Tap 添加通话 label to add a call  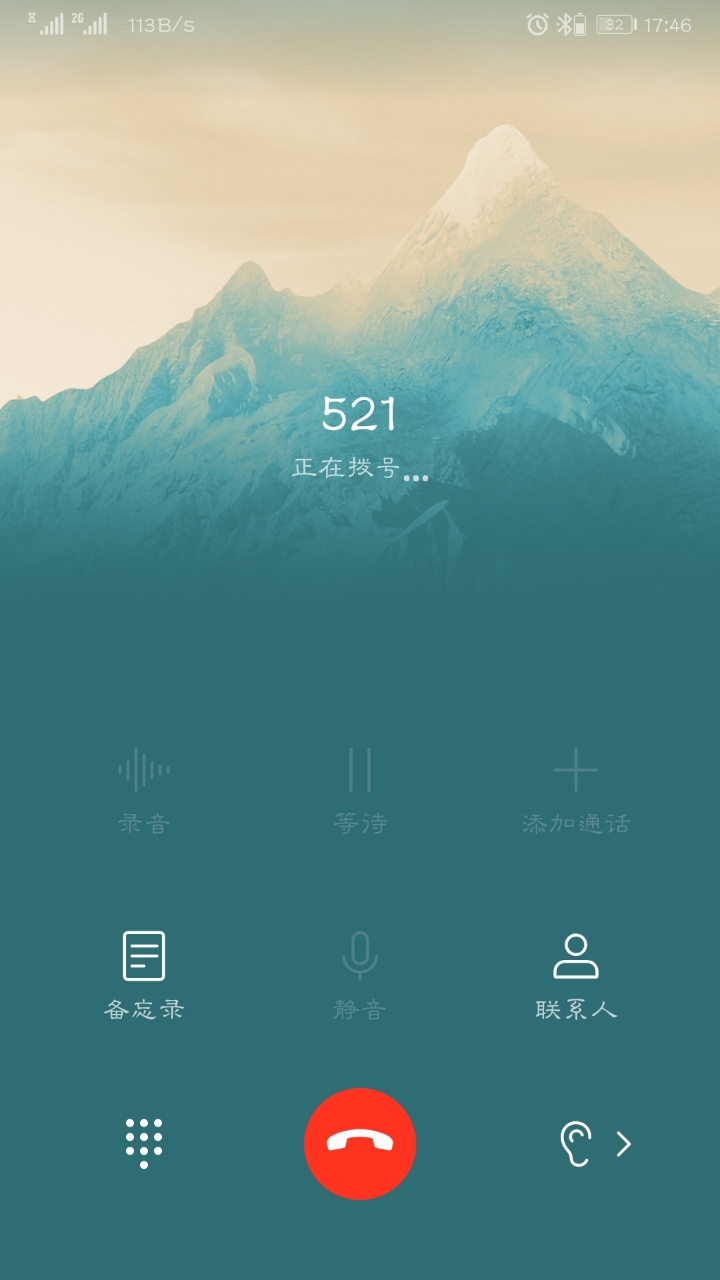coord(577,822)
